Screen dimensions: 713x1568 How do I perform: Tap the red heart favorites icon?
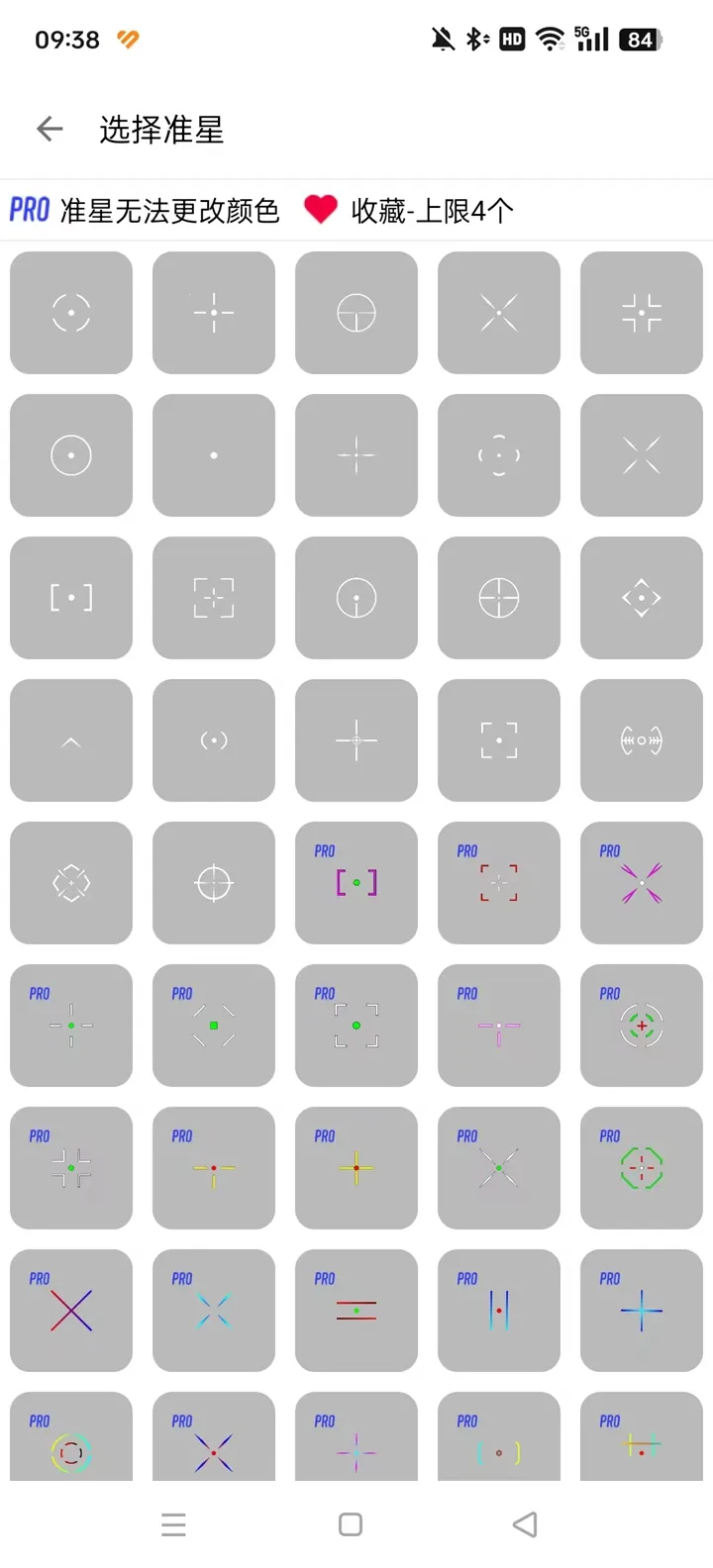[320, 212]
